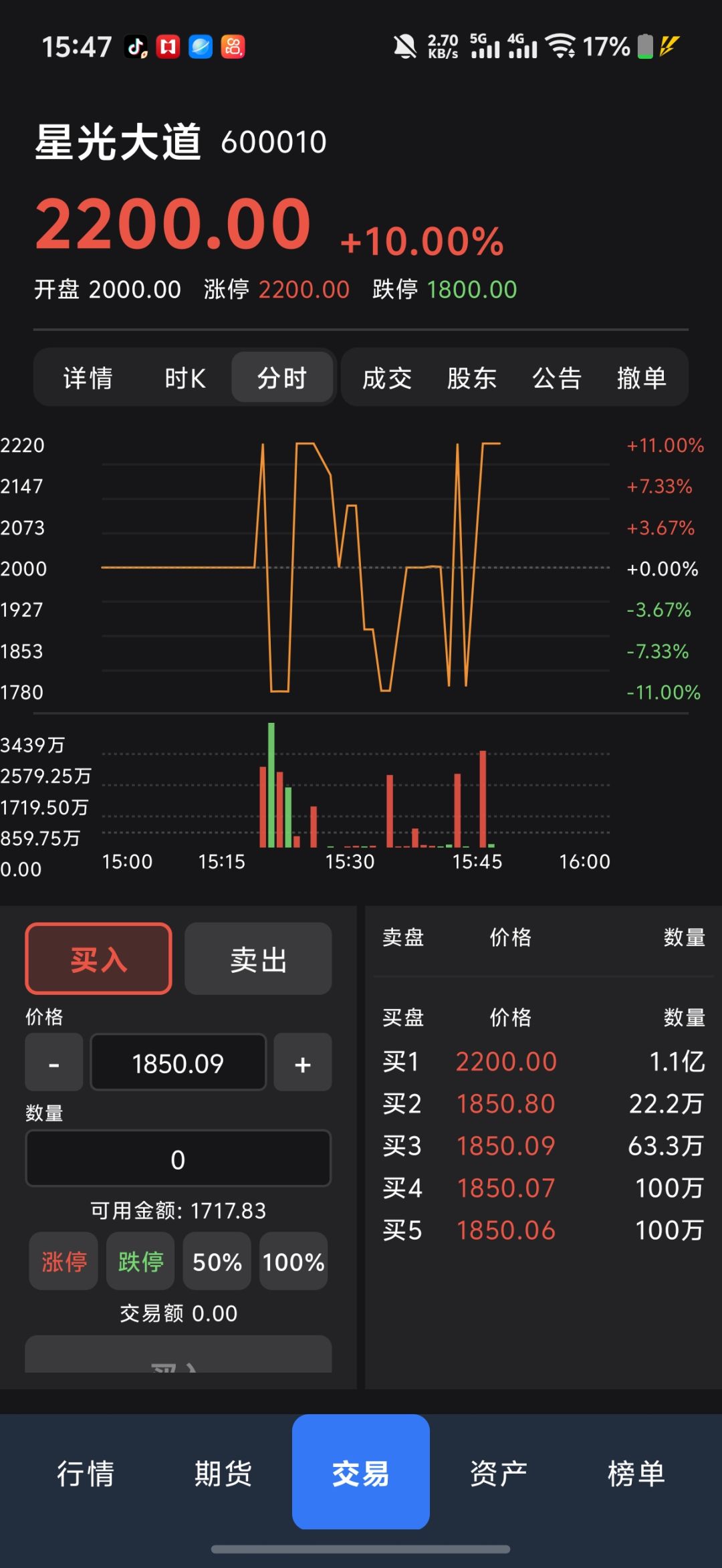Viewport: 722px width, 1568px height.
Task: View the 公告 tab
Action: [x=556, y=378]
